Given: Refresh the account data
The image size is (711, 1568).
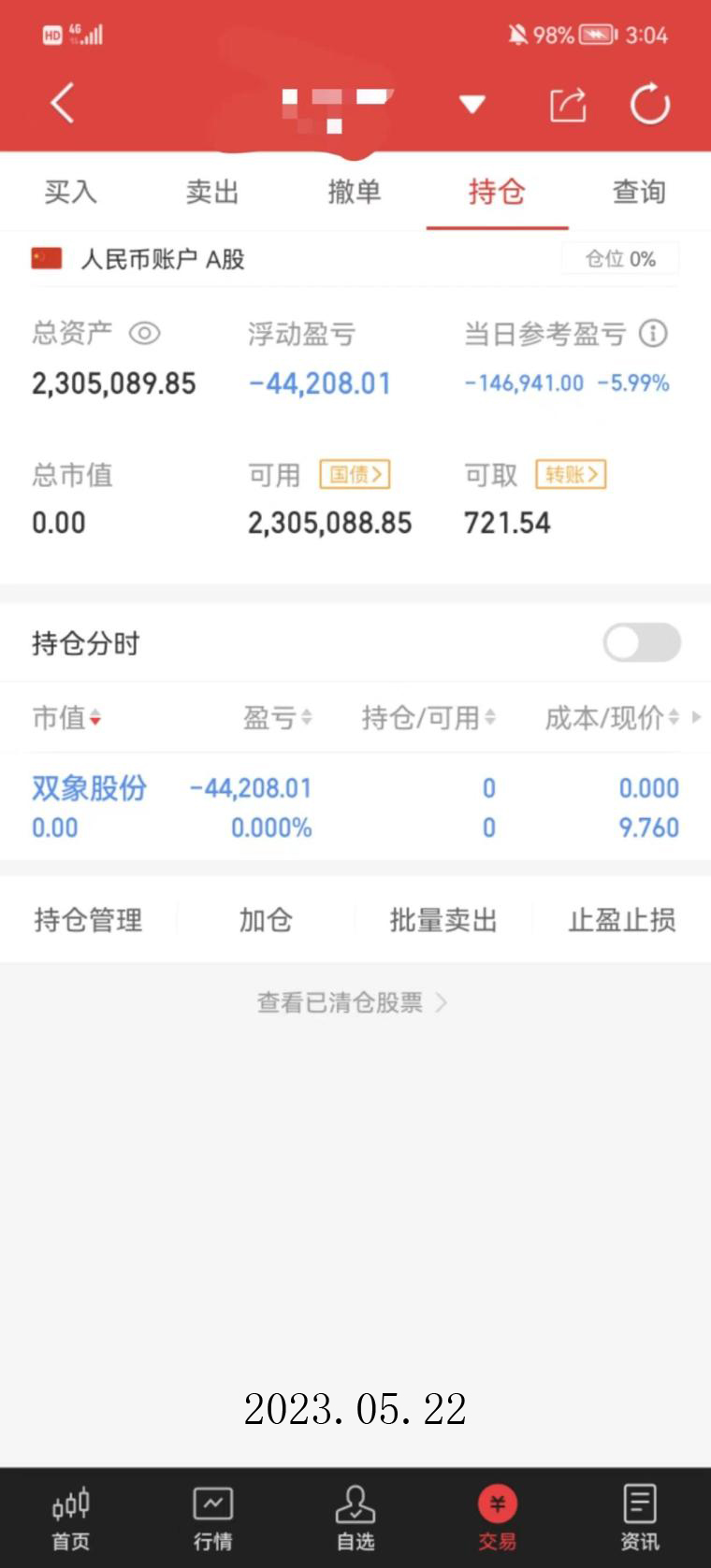Looking at the screenshot, I should 649,104.
